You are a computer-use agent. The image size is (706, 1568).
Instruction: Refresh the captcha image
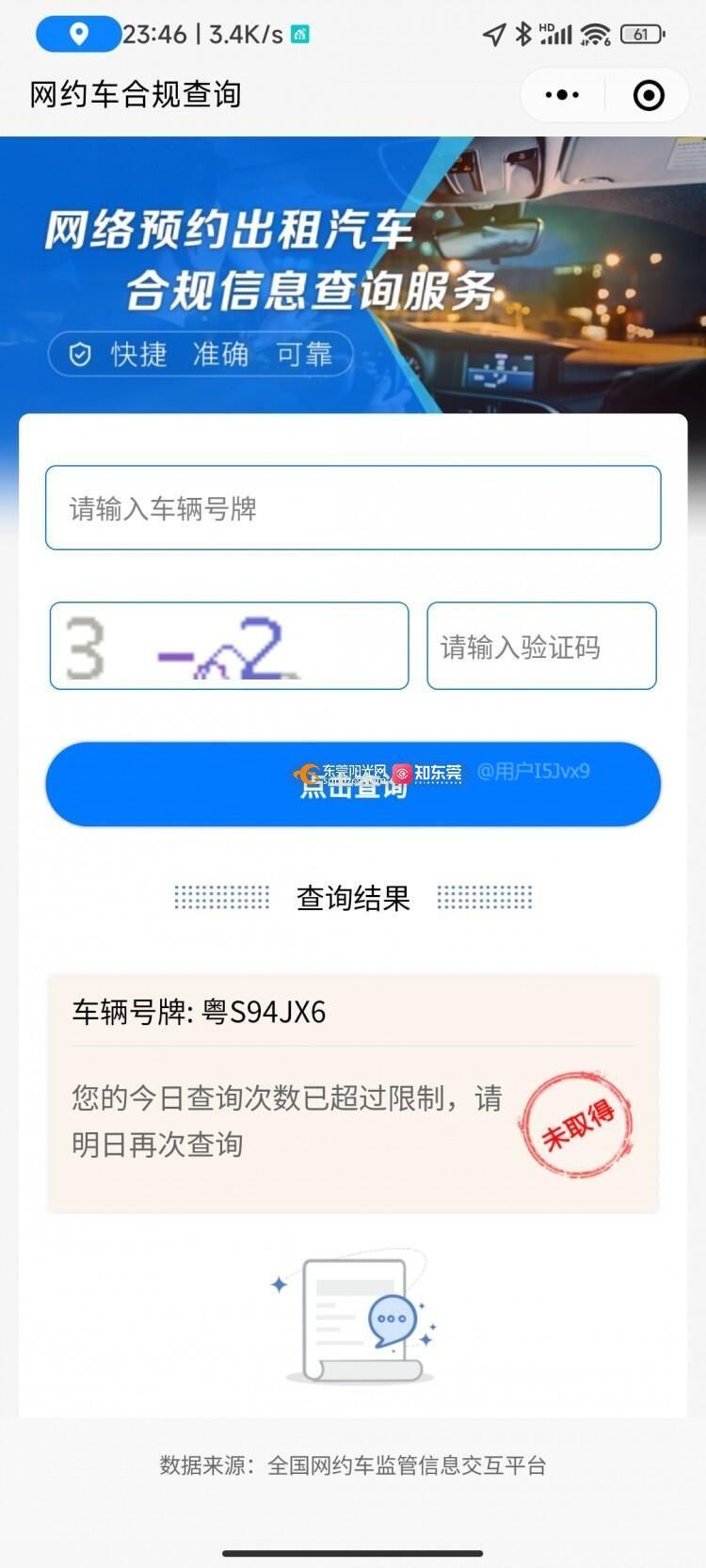[229, 647]
